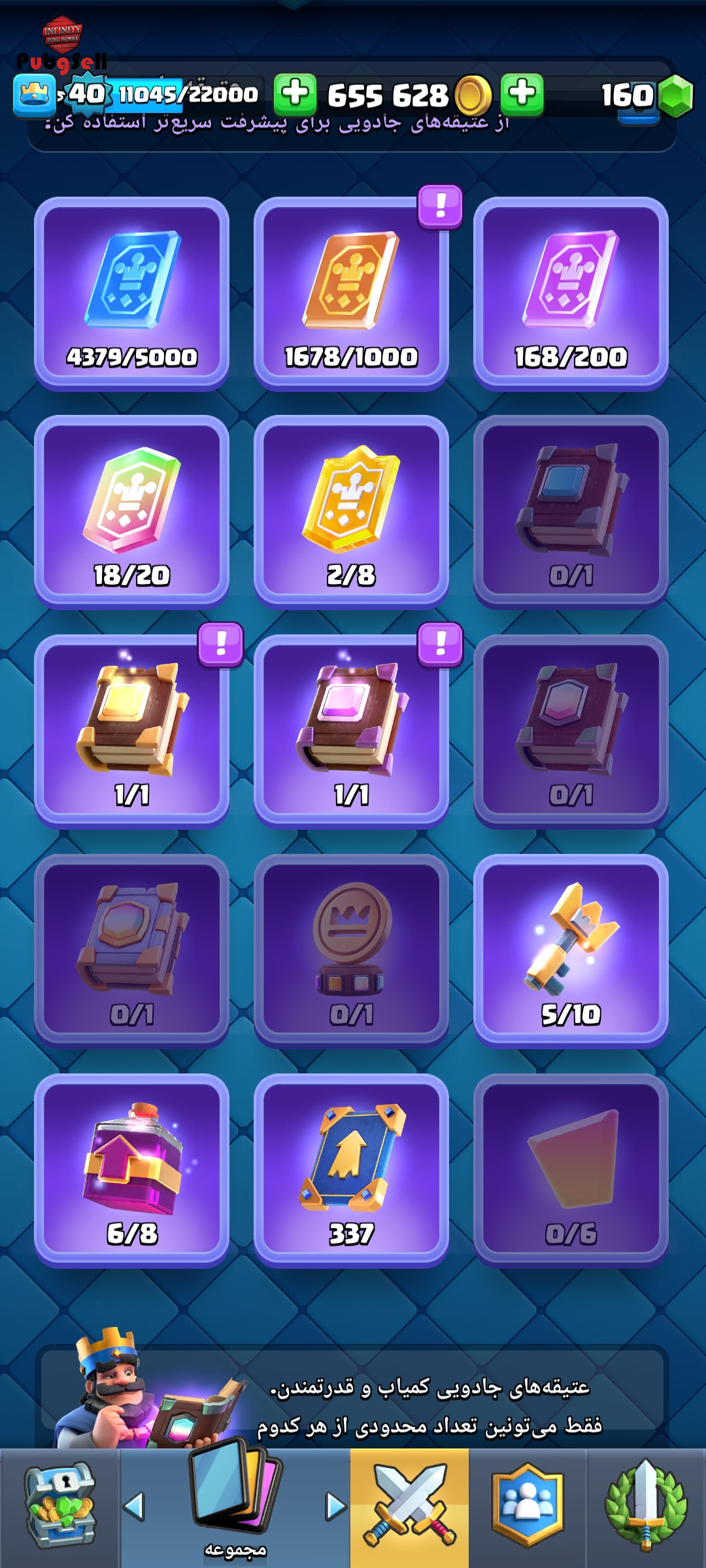Viewport: 706px width, 1568px height.
Task: Open the clan social tab
Action: 528,1506
